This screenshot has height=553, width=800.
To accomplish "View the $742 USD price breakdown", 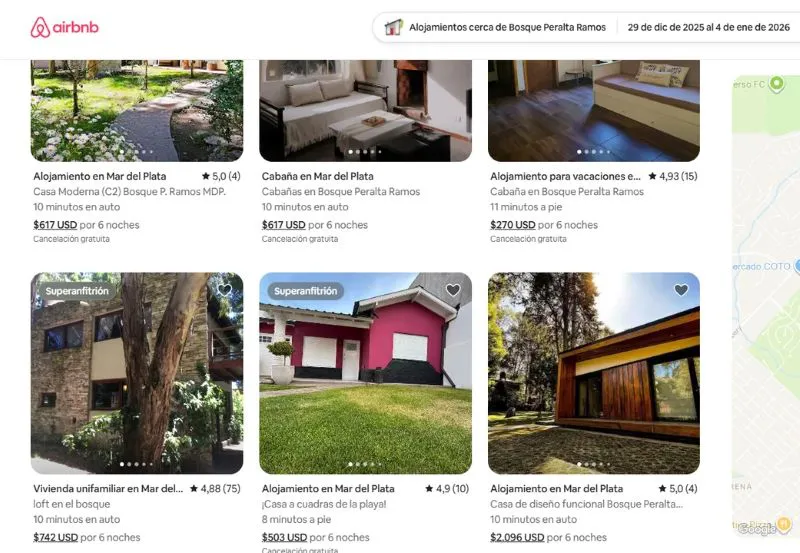I will pyautogui.click(x=56, y=537).
